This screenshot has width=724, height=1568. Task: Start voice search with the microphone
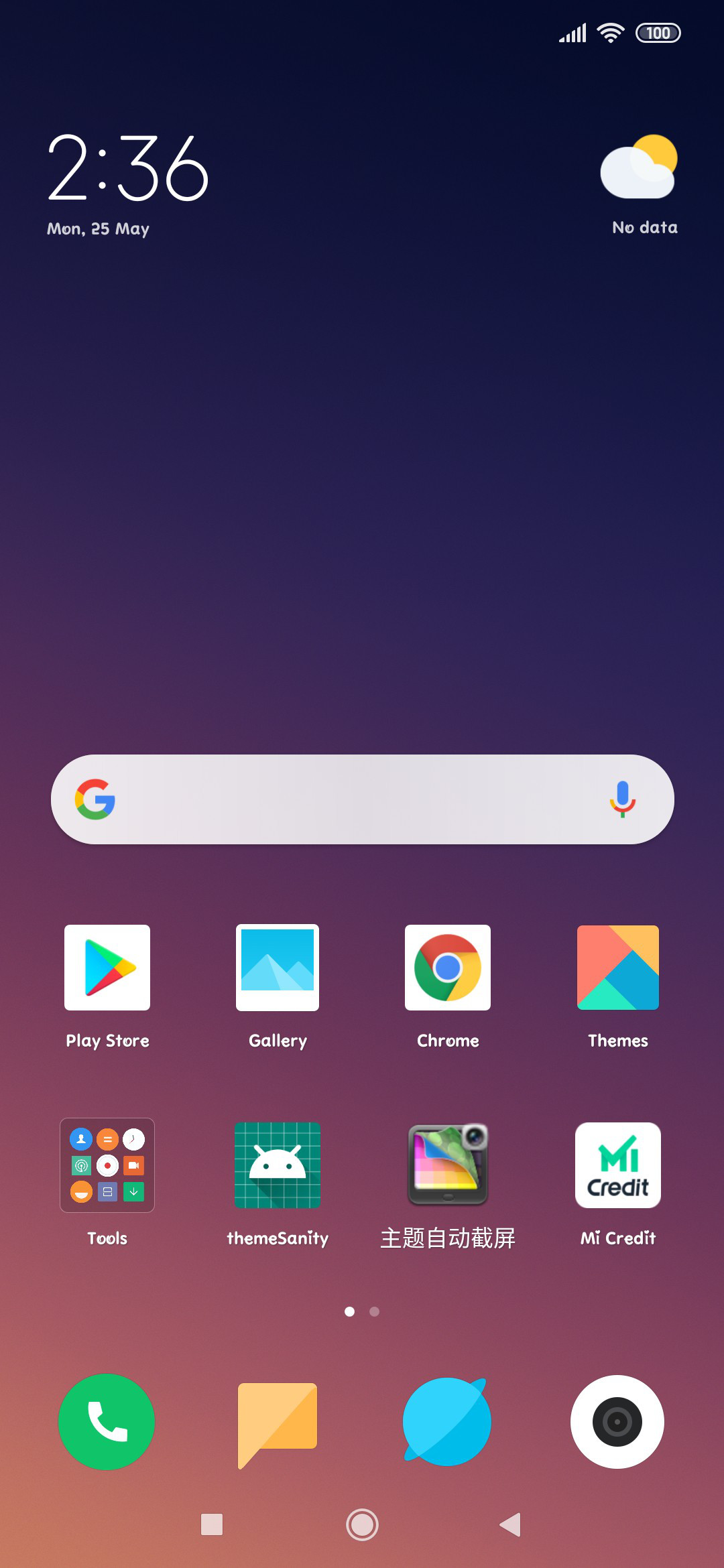click(x=622, y=799)
